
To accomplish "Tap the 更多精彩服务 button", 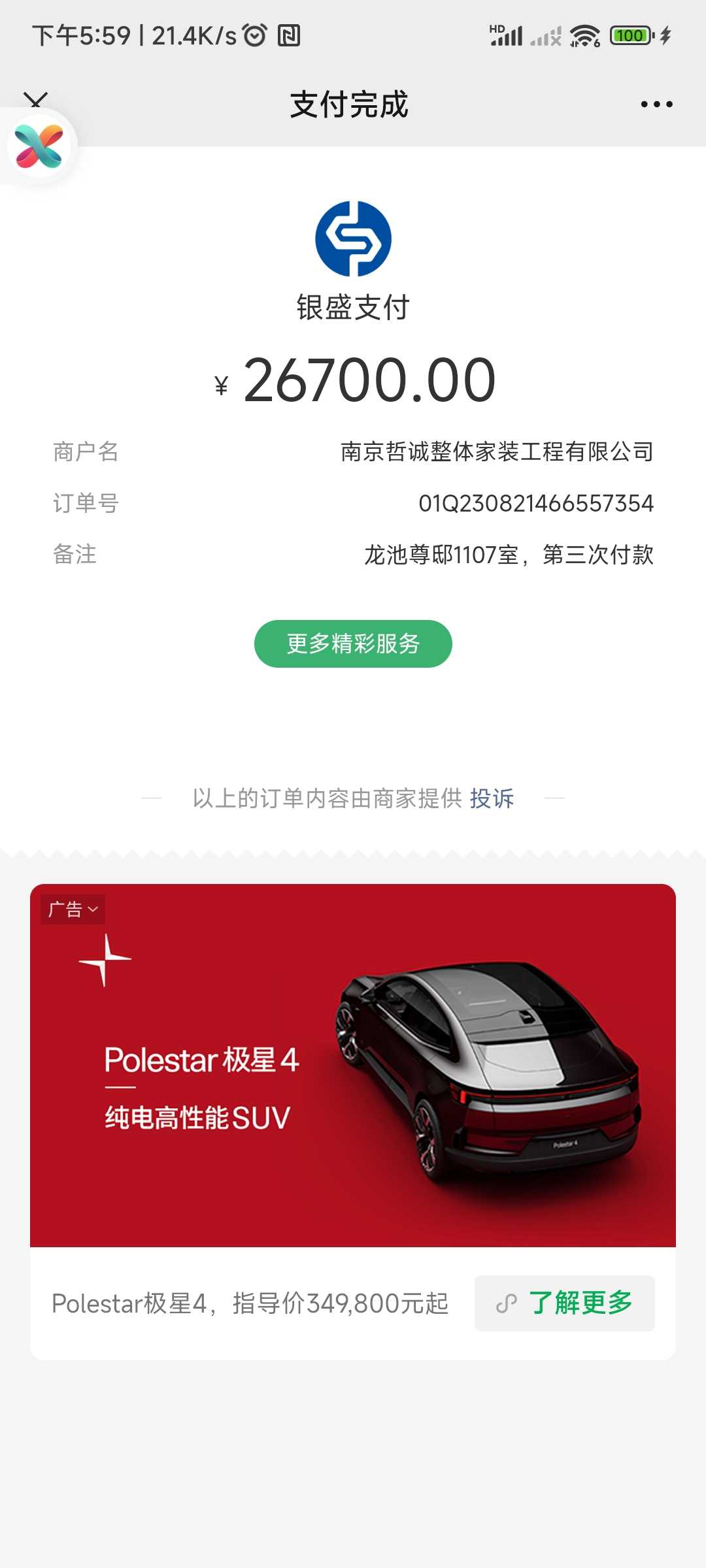I will (x=353, y=644).
